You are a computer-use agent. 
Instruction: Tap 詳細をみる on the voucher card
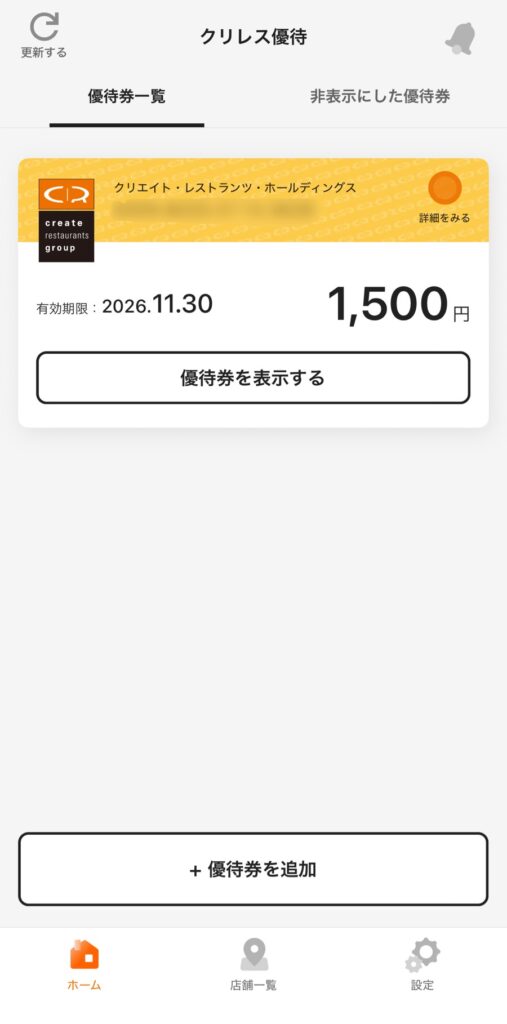click(x=444, y=197)
